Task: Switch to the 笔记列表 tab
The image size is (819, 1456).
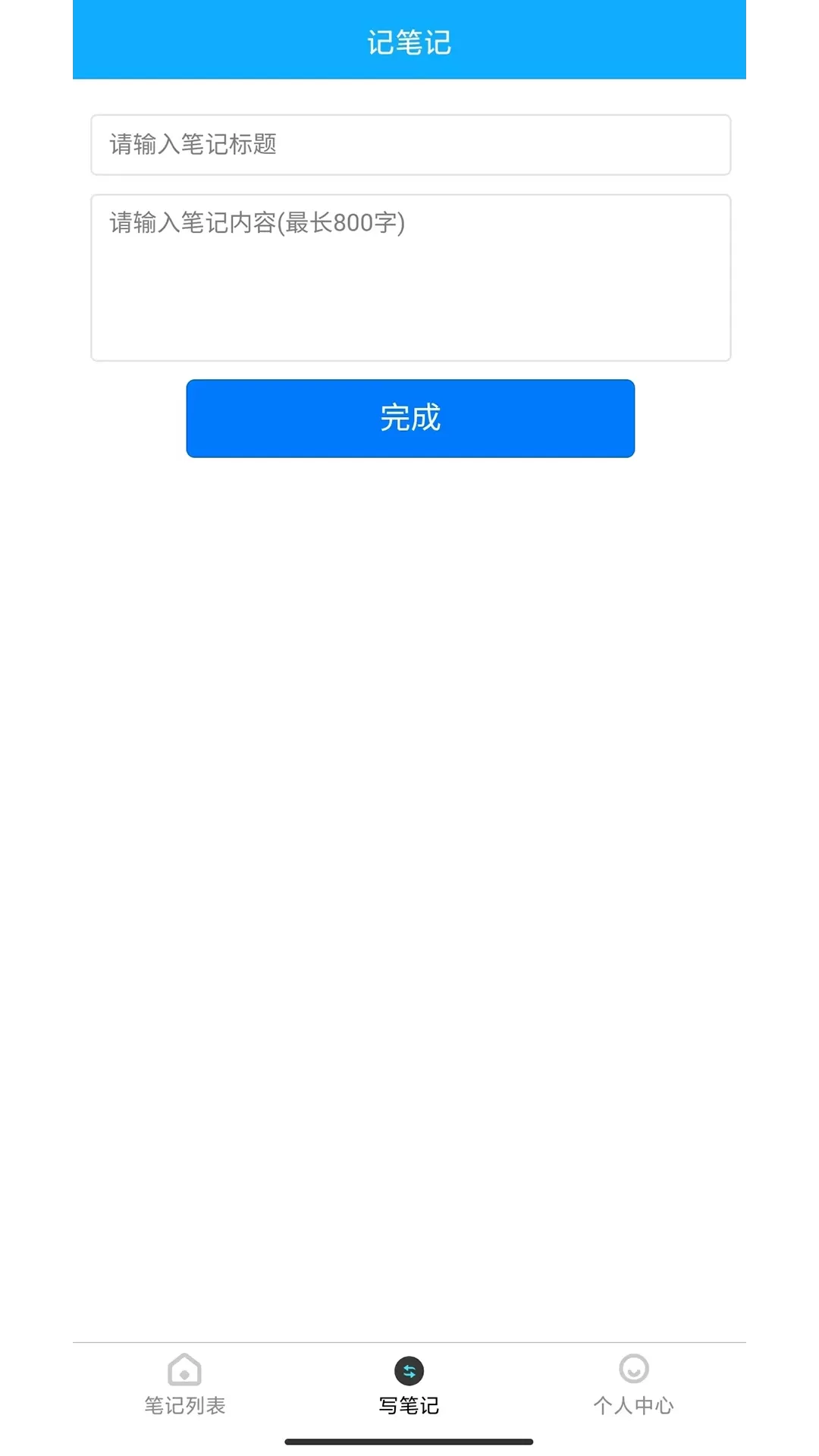Action: pos(185,1385)
